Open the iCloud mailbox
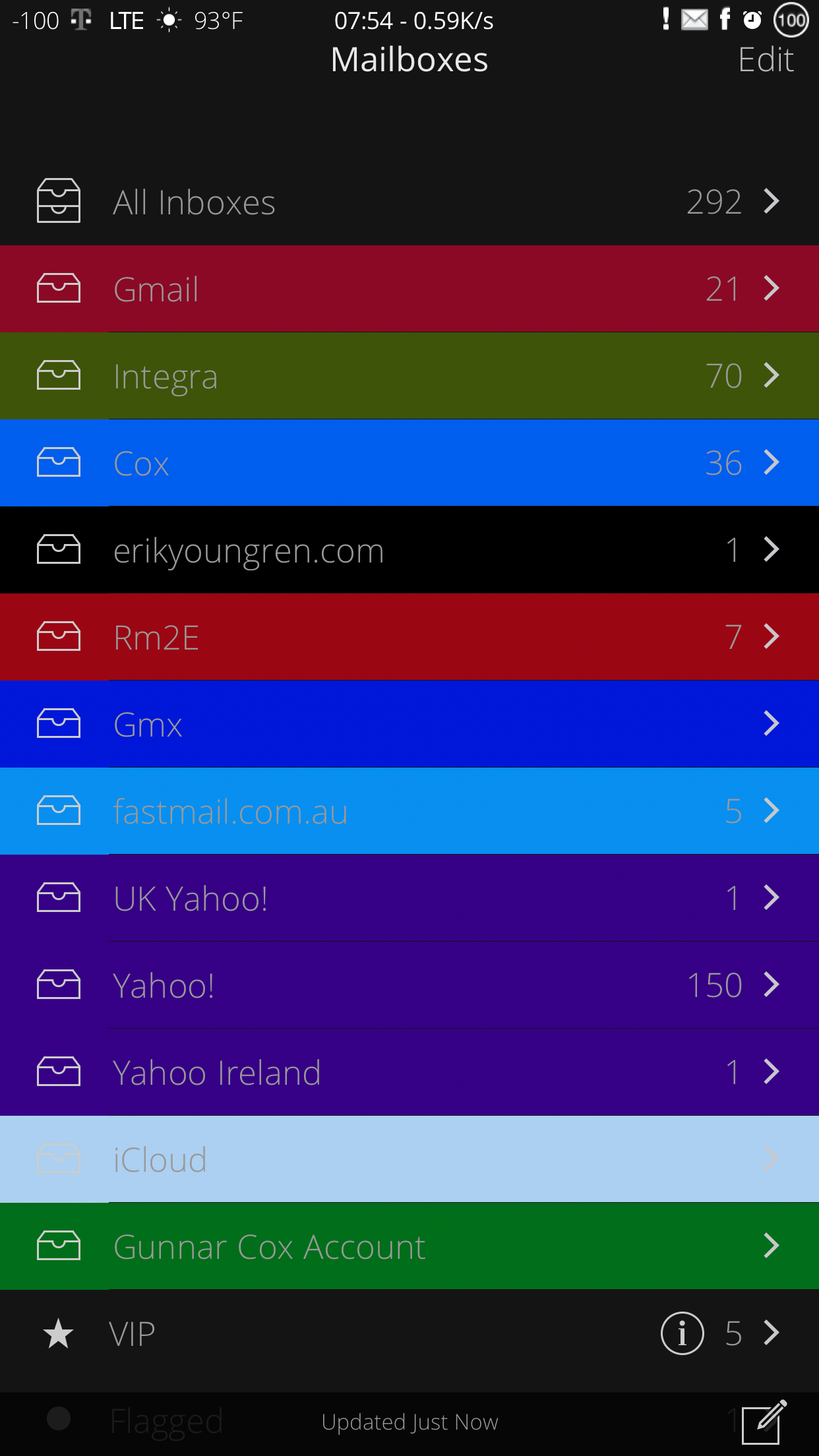The height and width of the screenshot is (1456, 819). (409, 1159)
